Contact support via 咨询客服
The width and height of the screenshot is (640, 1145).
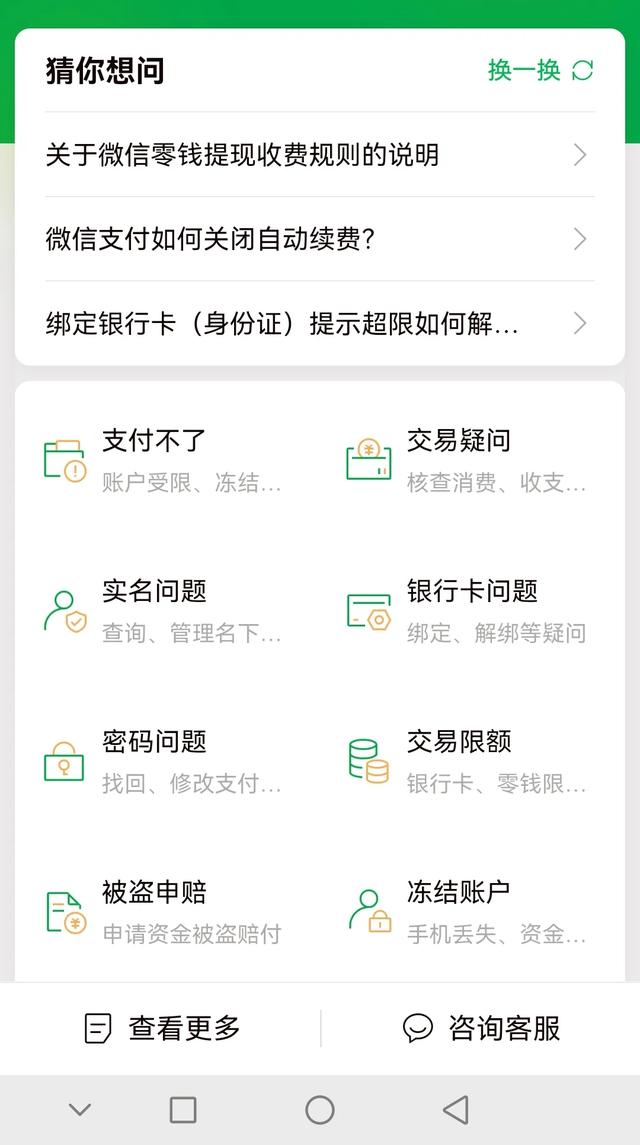click(481, 1028)
